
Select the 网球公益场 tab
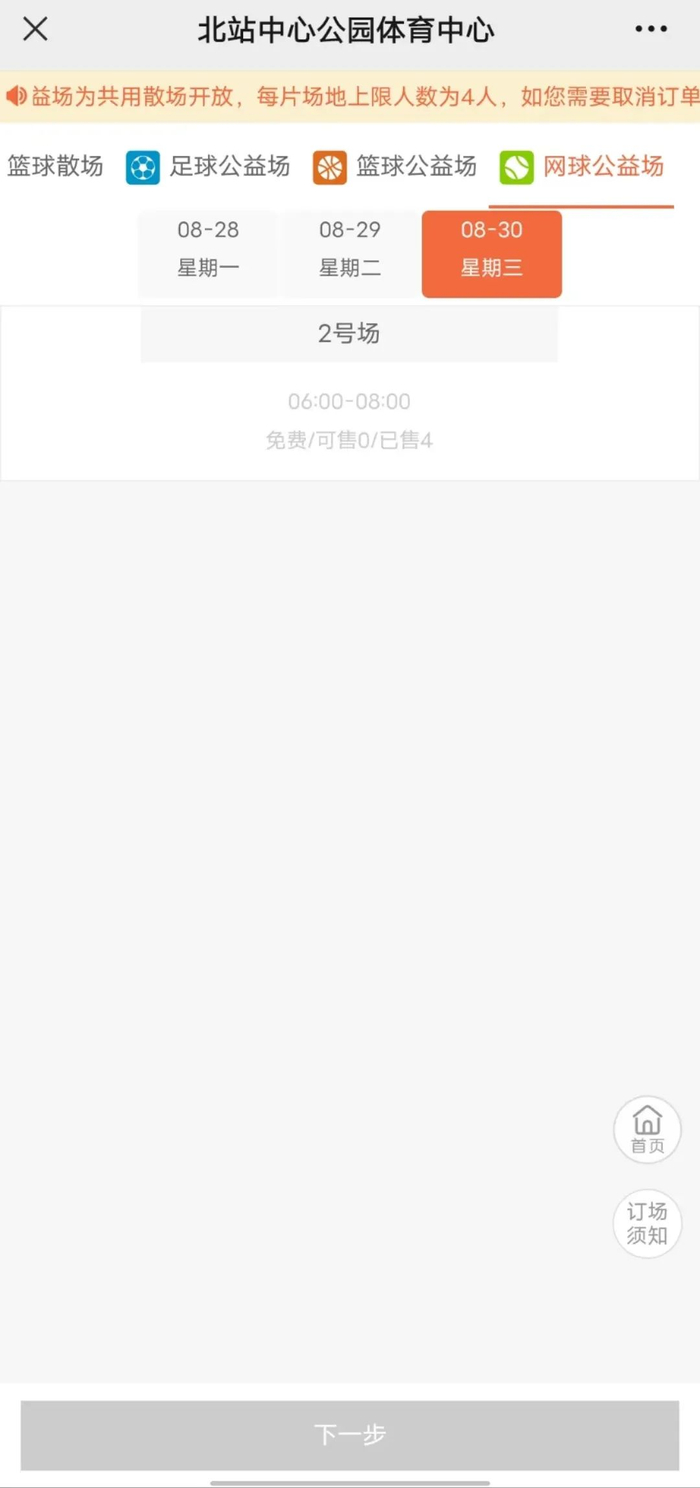coord(583,166)
